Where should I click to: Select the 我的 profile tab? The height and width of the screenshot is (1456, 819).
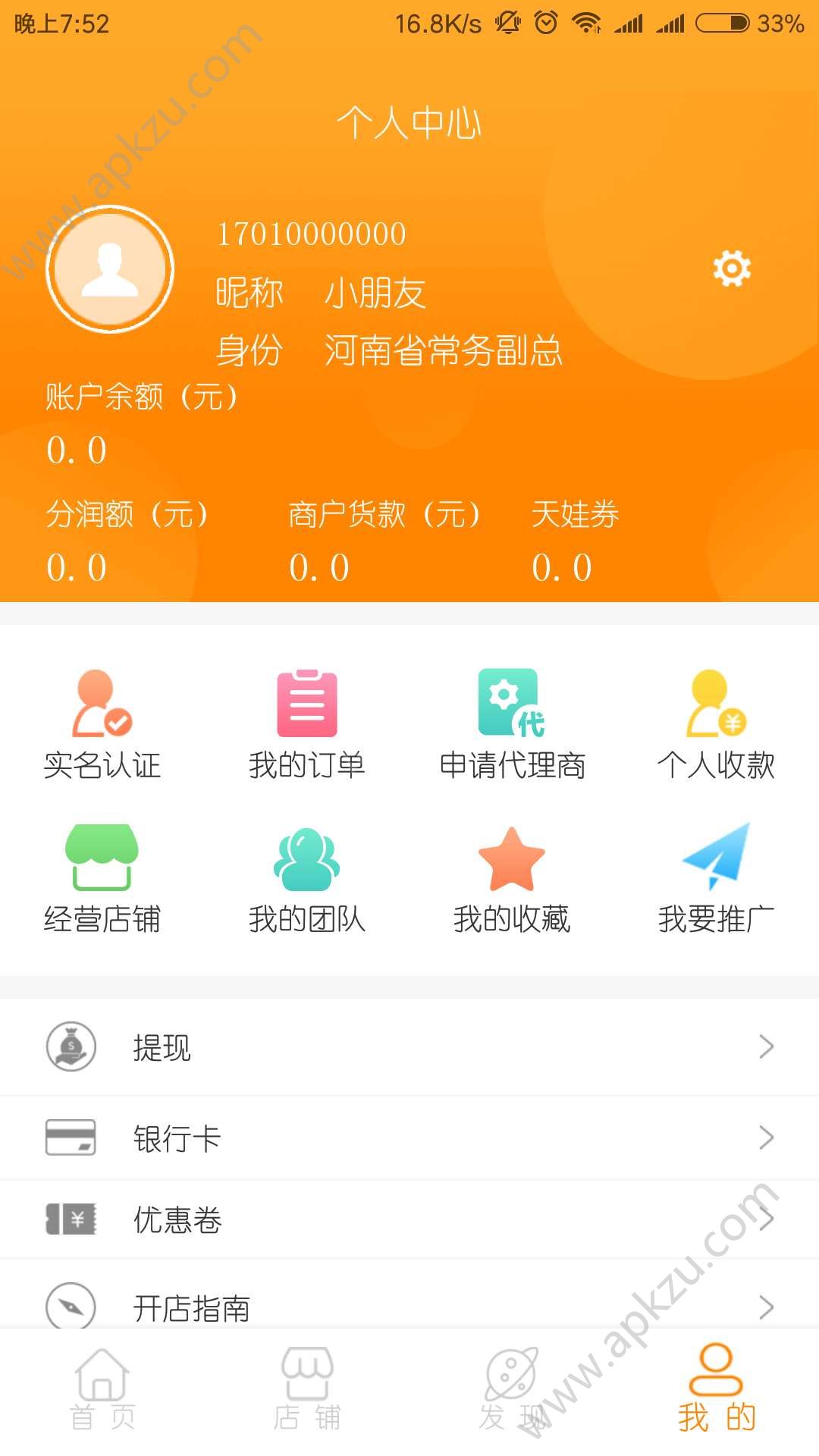point(715,1403)
